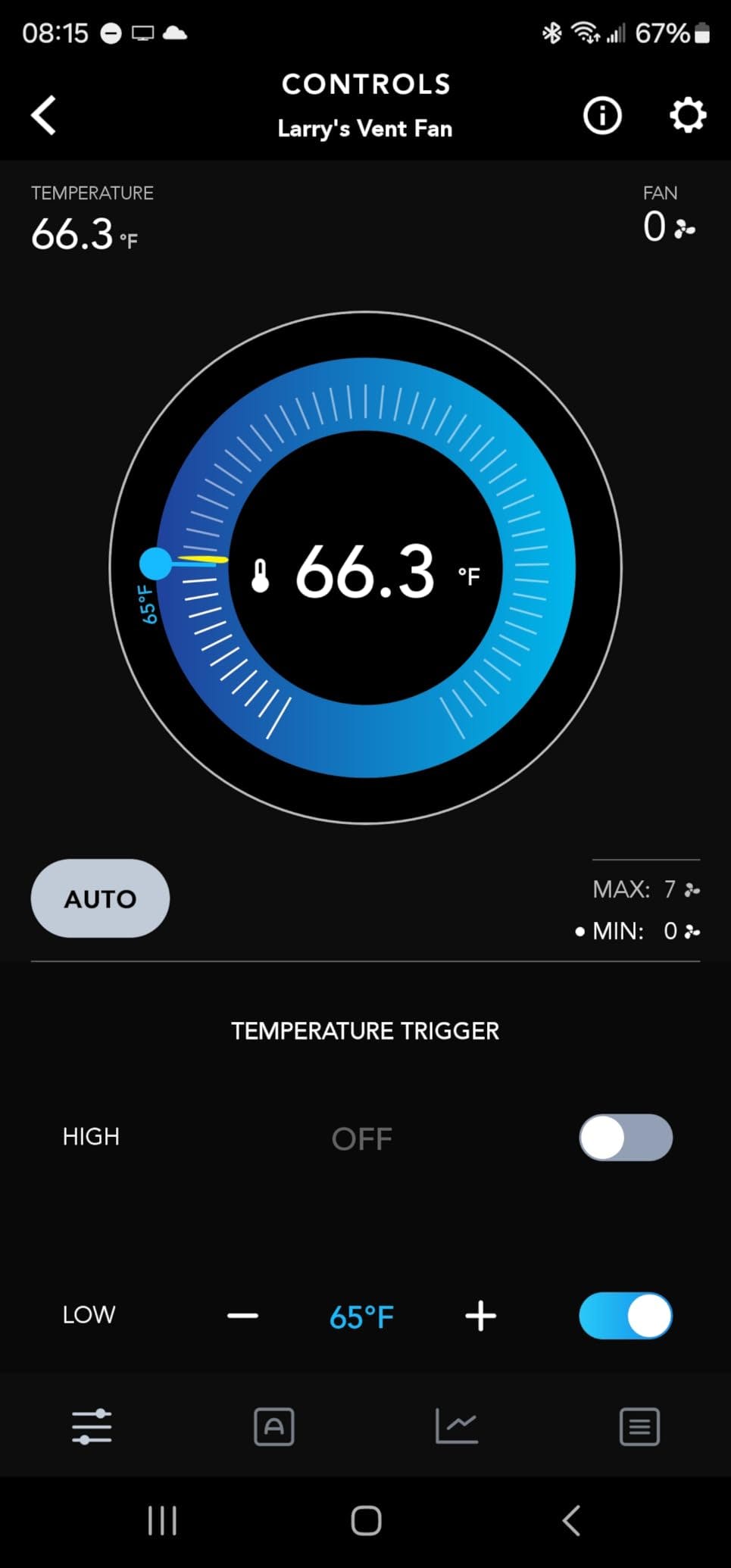Go to the system home screen
731x1568 pixels.
pos(366,1520)
